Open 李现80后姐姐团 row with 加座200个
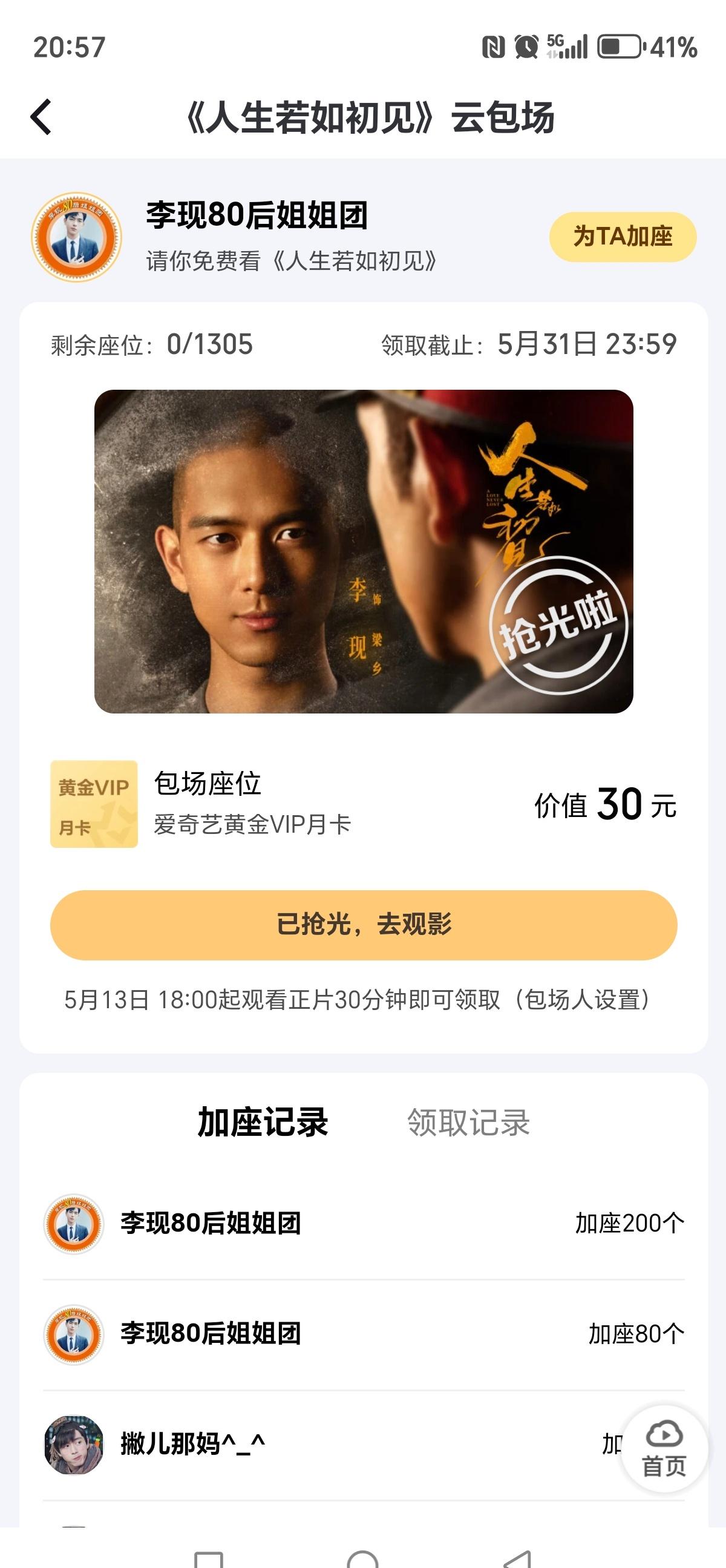The image size is (726, 1568). coord(364,1224)
